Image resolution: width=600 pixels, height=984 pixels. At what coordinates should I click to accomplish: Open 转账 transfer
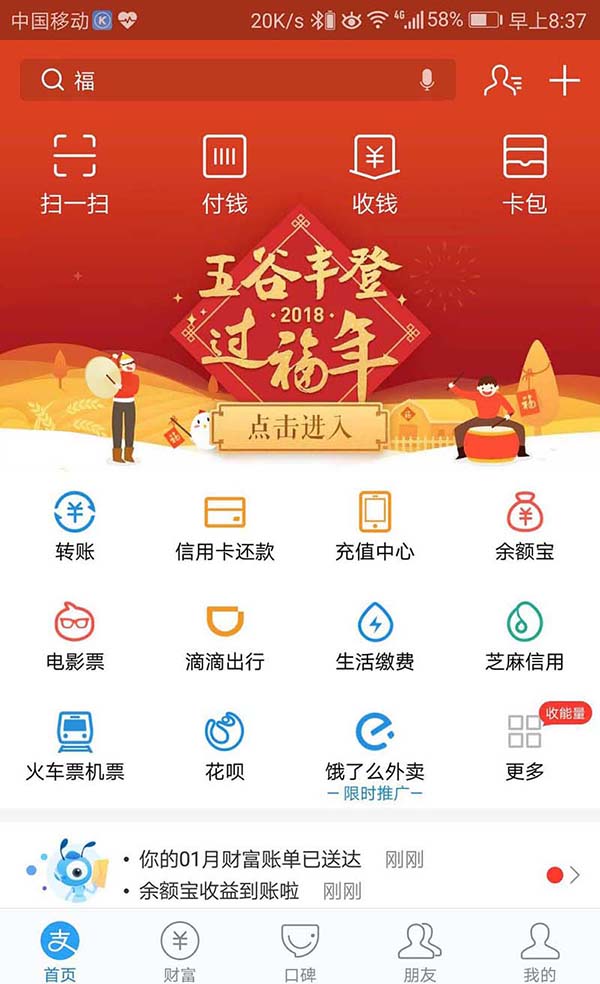pos(75,526)
